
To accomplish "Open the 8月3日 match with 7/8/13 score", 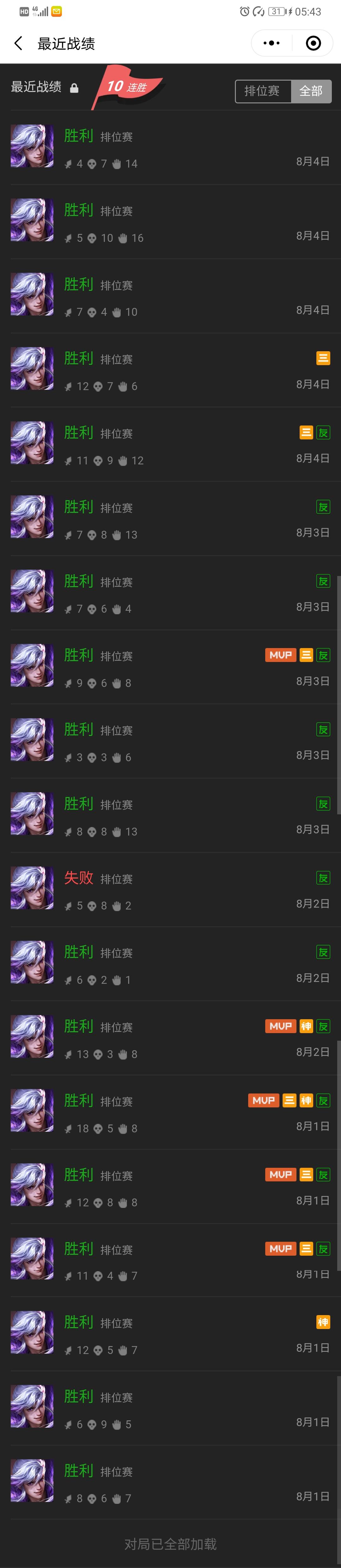I will [170, 519].
